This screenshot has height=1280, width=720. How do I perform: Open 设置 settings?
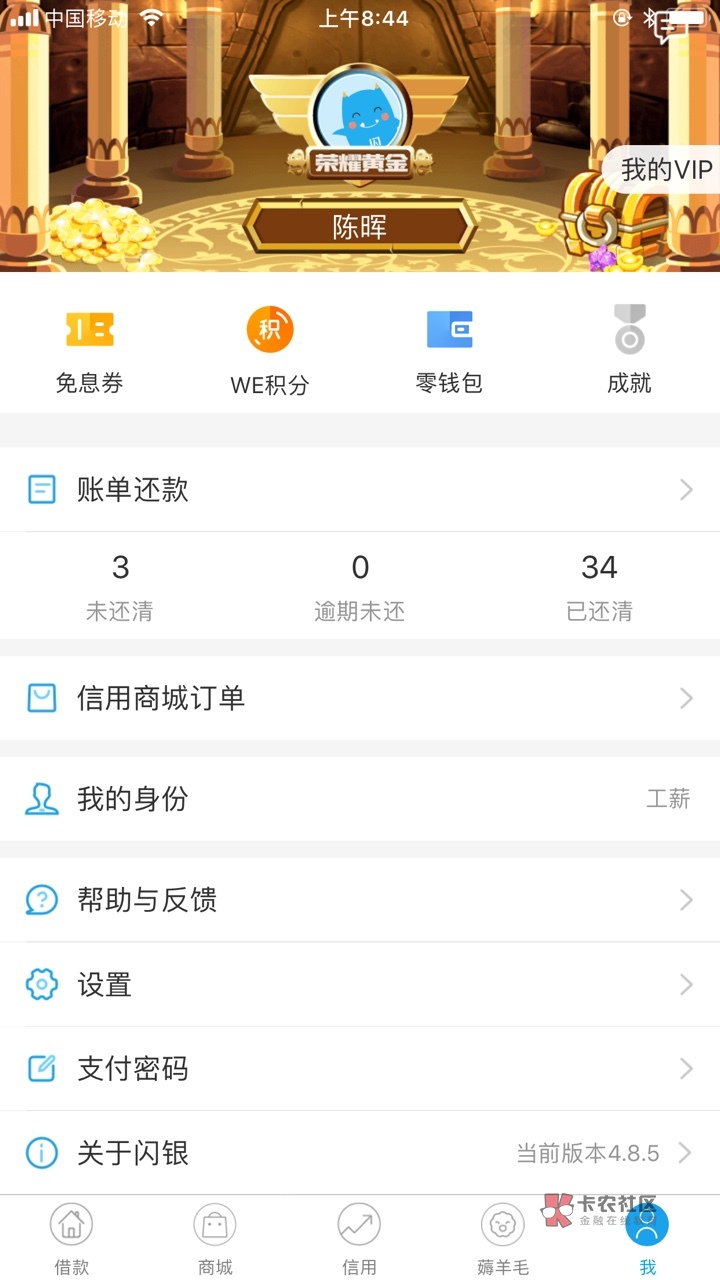coord(360,985)
